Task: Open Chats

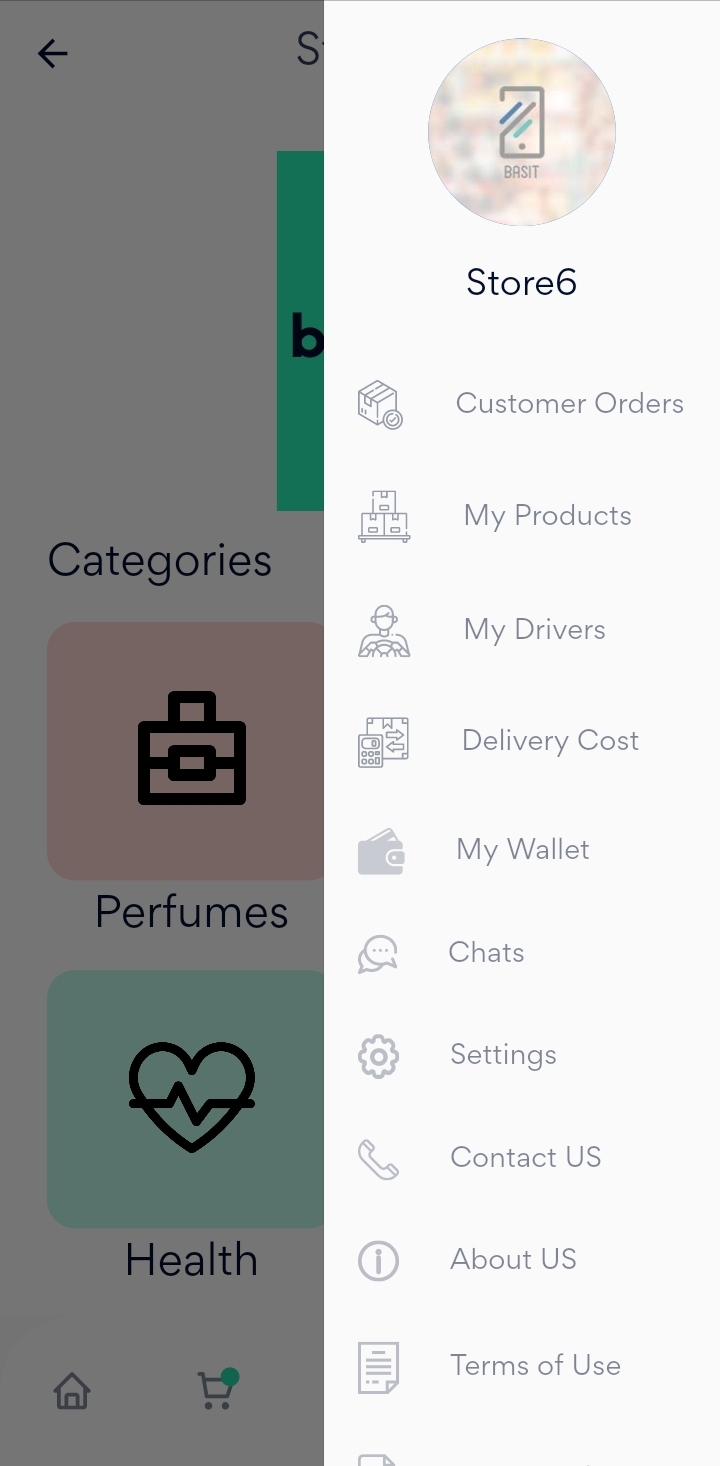Action: [486, 952]
